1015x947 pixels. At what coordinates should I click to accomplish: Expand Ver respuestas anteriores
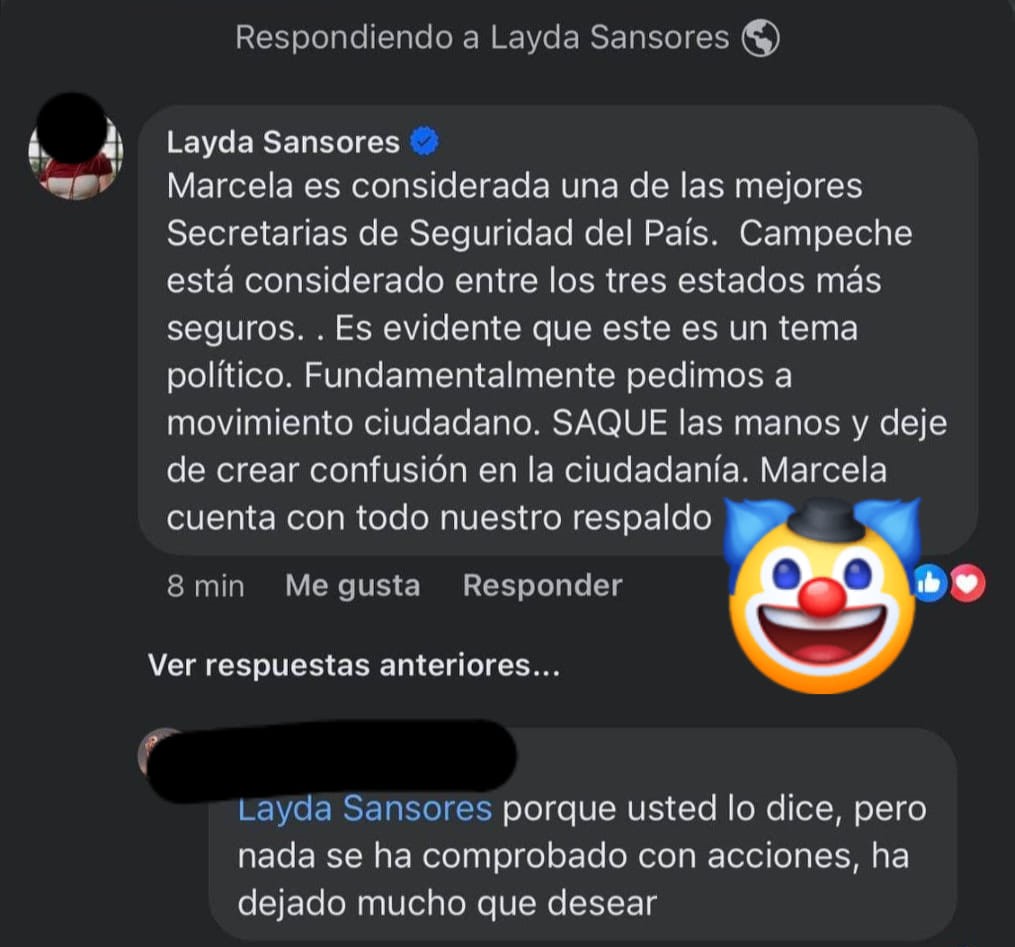[353, 665]
